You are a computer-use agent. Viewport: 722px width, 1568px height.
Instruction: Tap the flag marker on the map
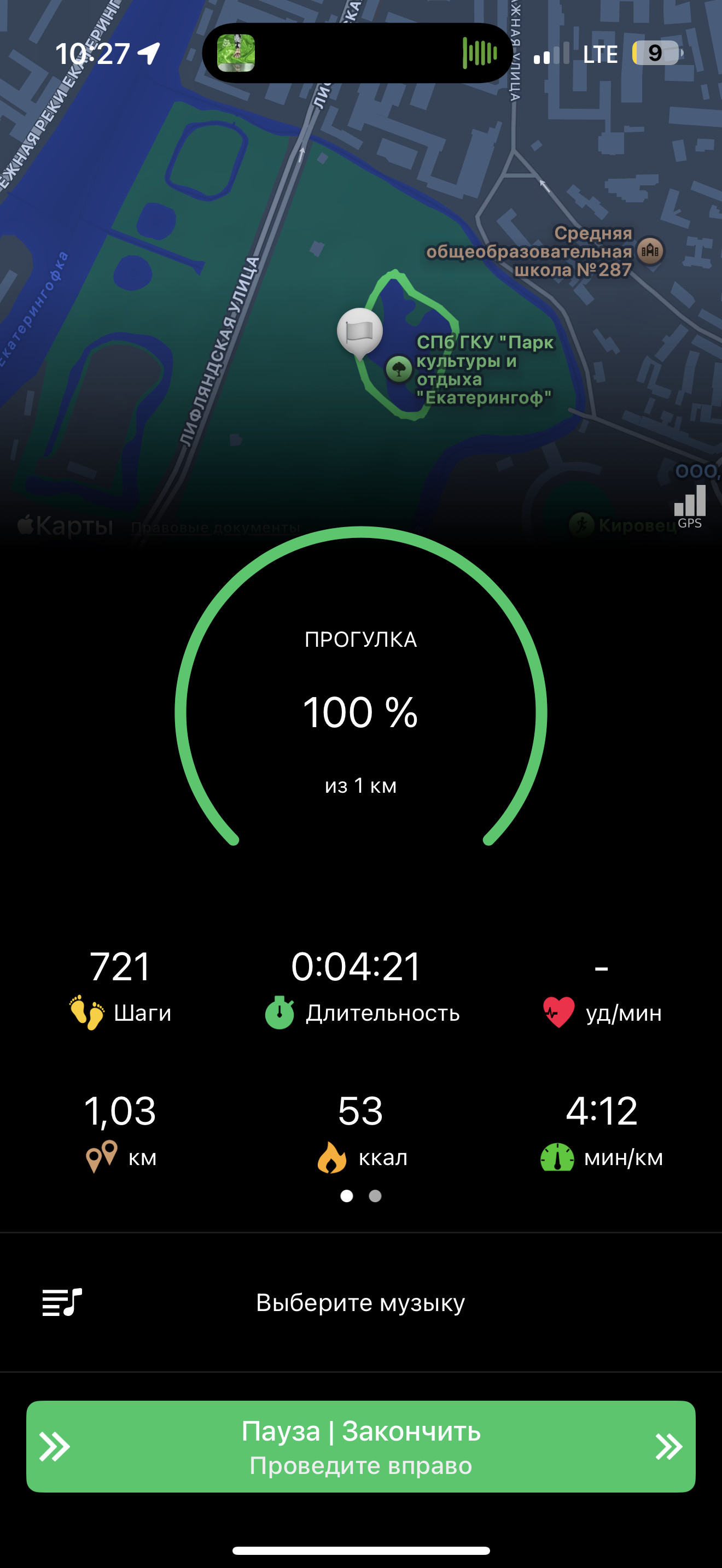tap(360, 333)
